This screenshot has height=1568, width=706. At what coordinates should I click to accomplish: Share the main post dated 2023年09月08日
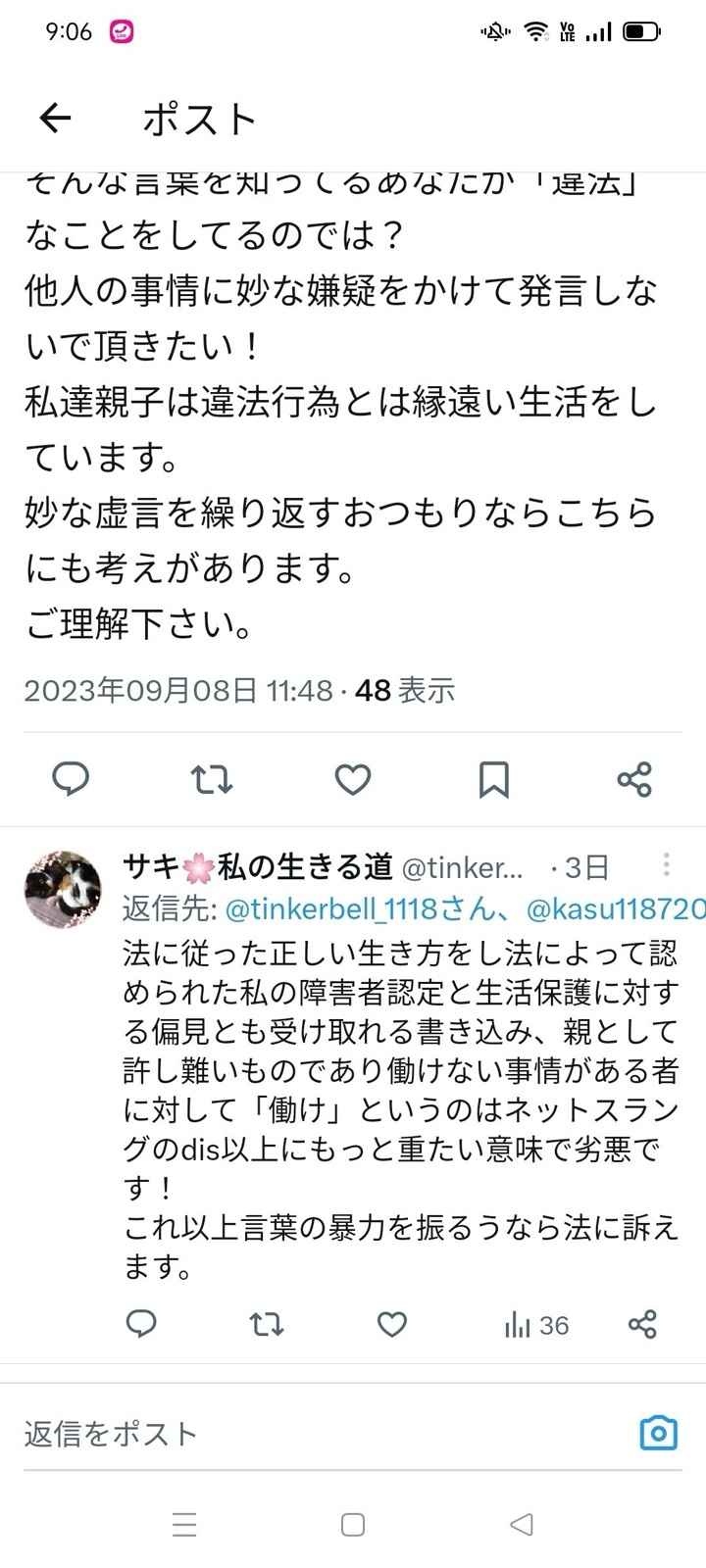[x=634, y=780]
